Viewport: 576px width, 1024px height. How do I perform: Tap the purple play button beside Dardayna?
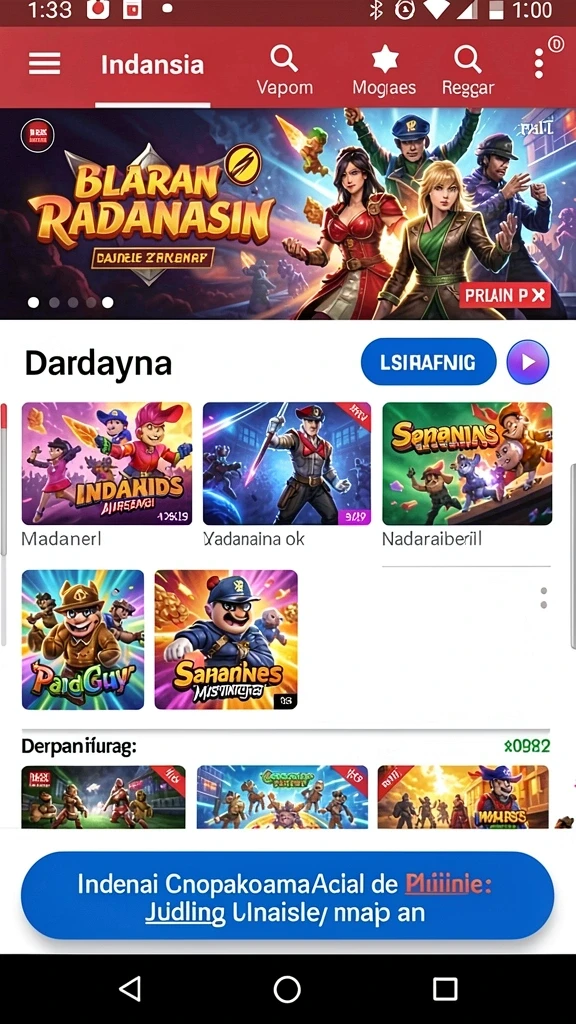tap(528, 362)
